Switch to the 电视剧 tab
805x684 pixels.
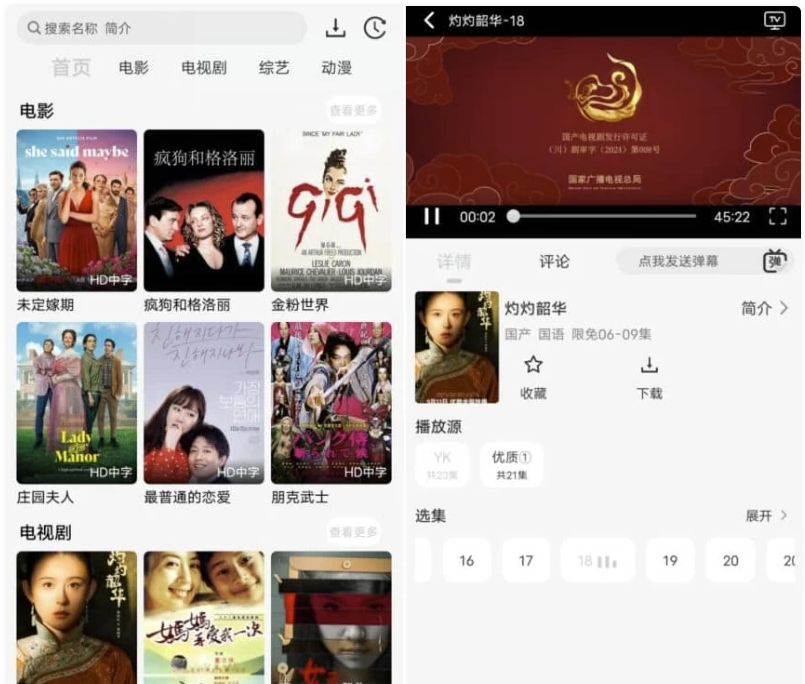point(203,68)
